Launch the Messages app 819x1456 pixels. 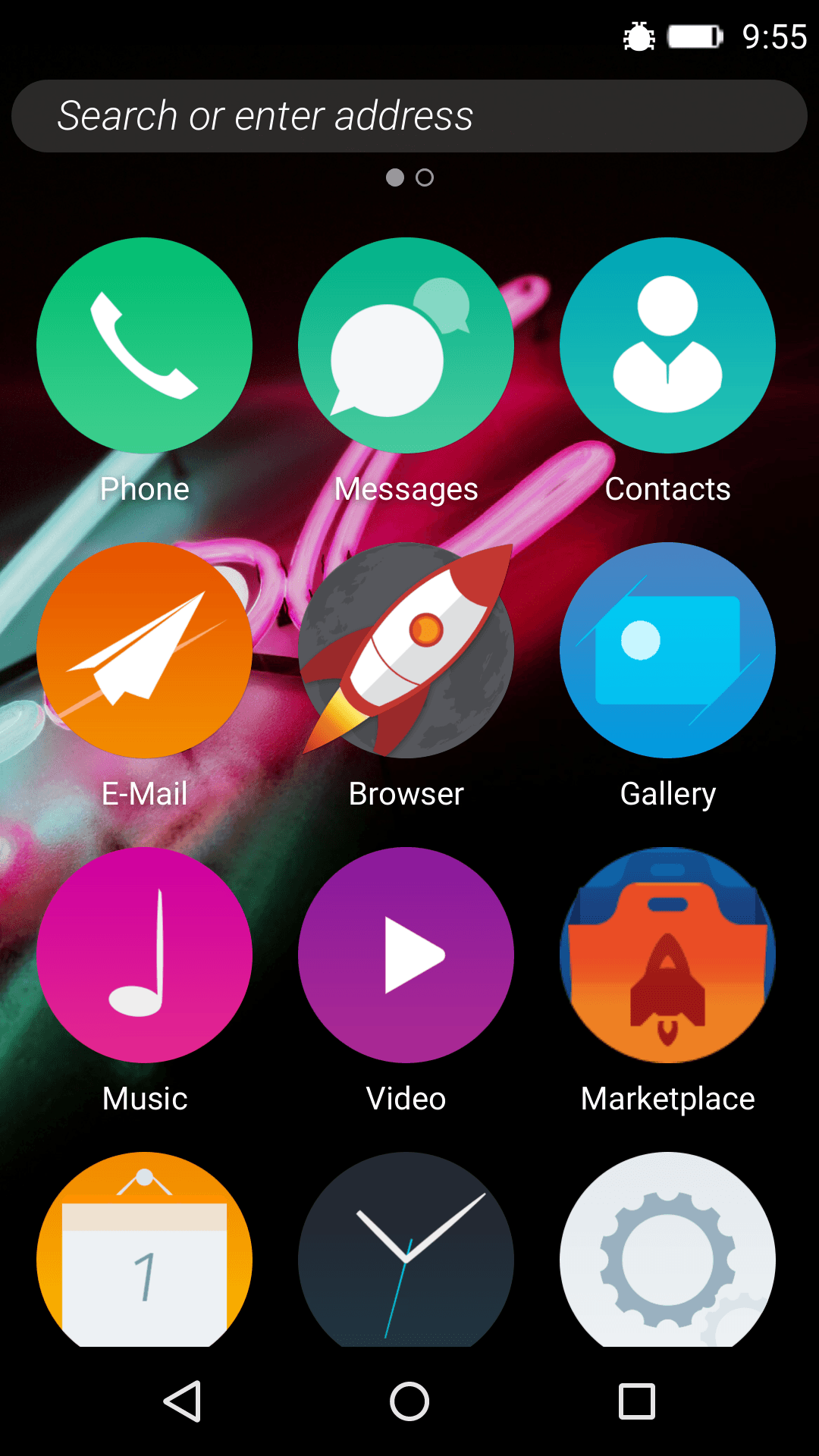pyautogui.click(x=406, y=346)
